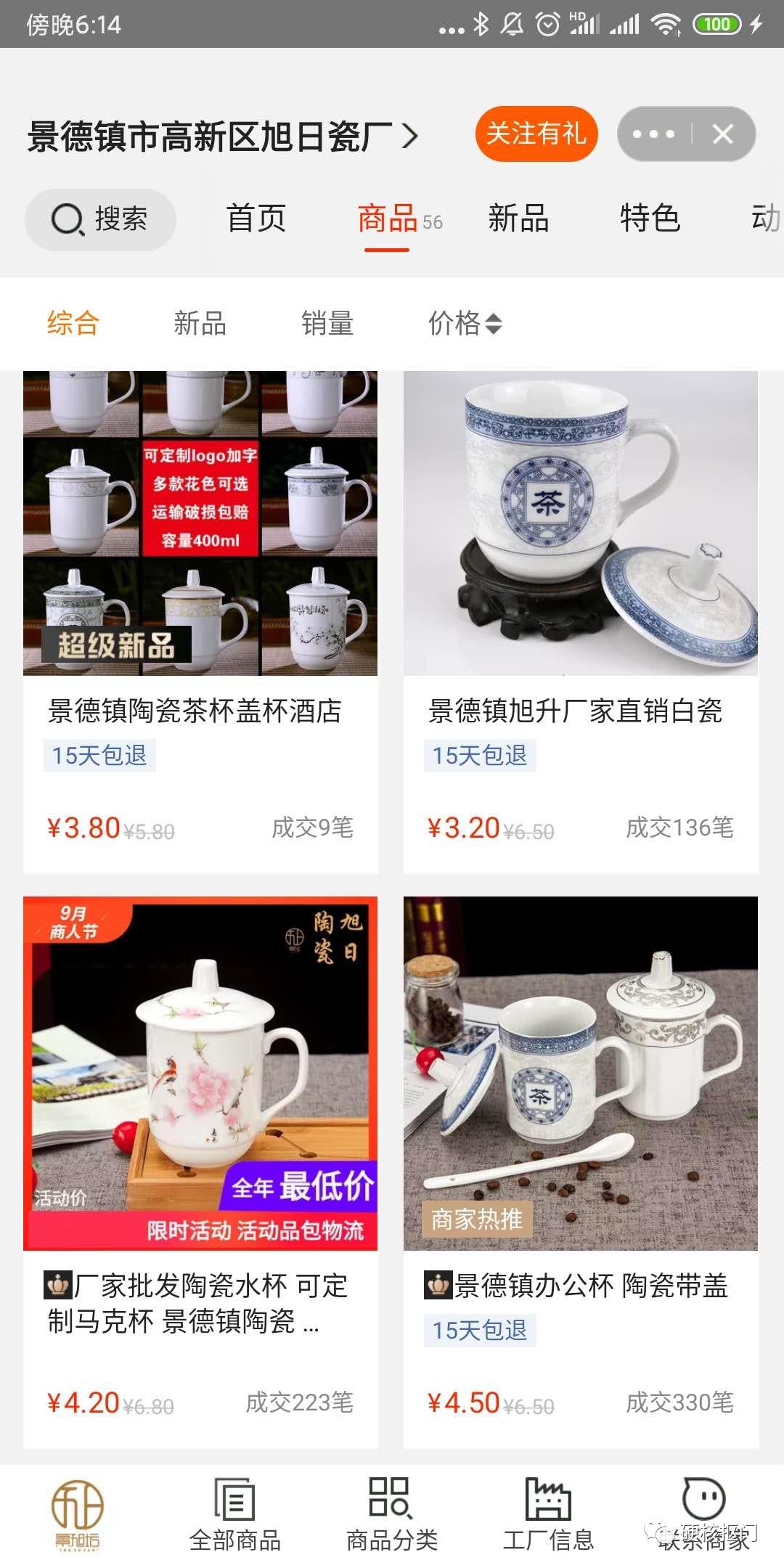The width and height of the screenshot is (784, 1568).
Task: Select the 综合 sort option
Action: tap(73, 324)
